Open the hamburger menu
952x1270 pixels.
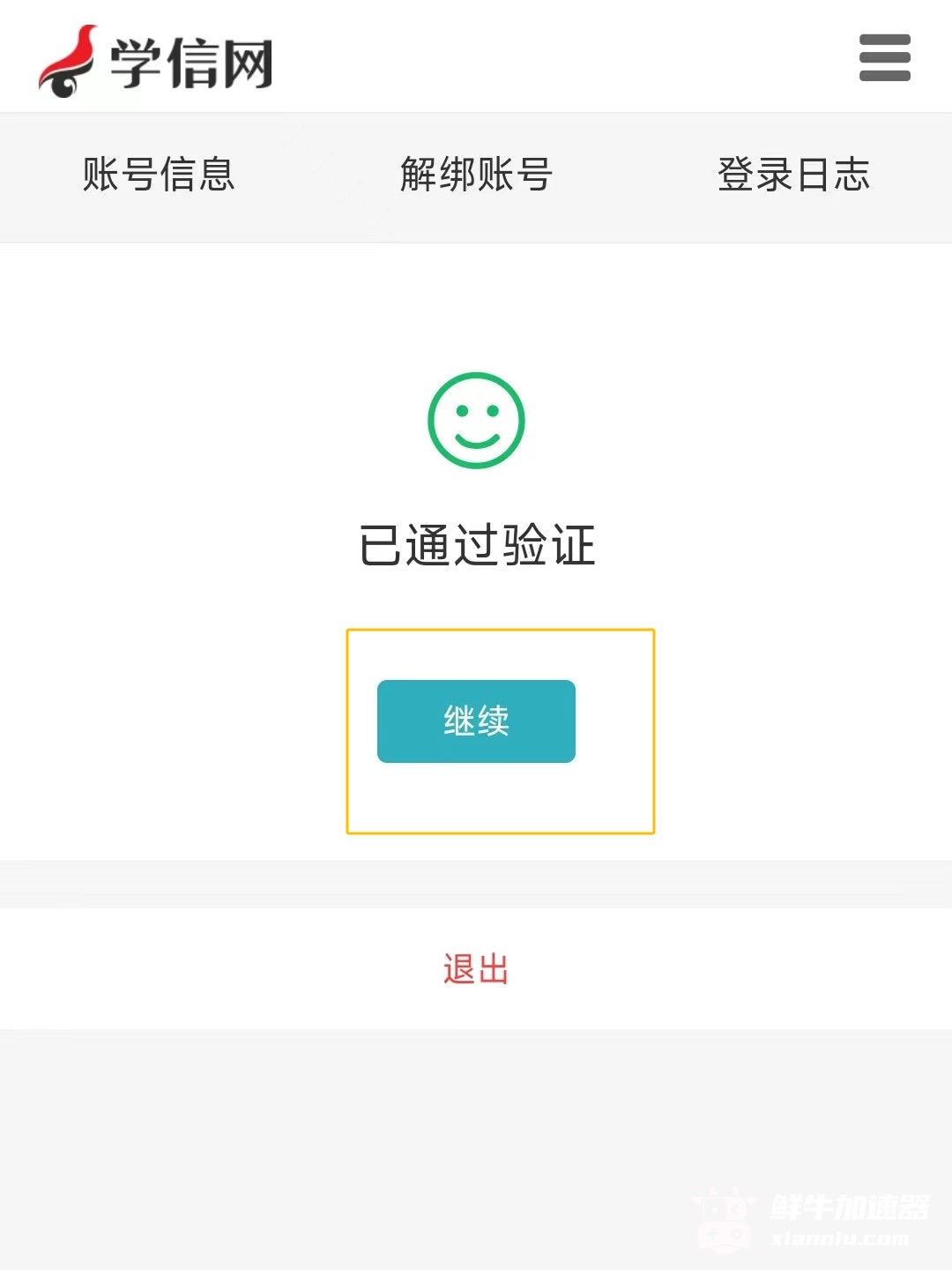[x=884, y=58]
